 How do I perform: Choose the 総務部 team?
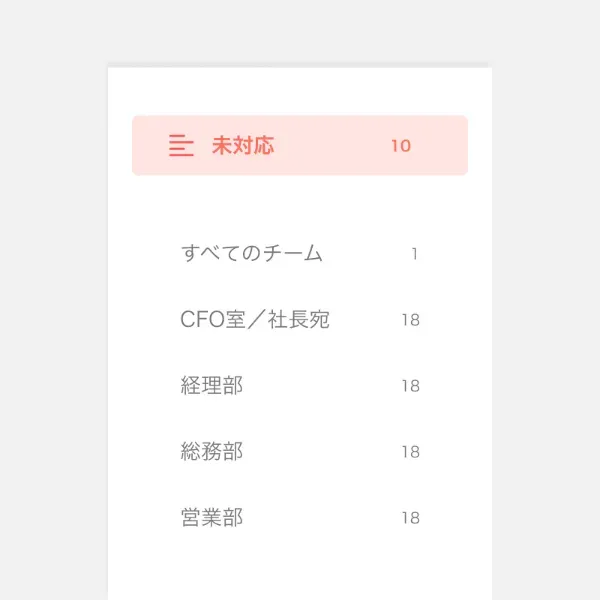212,452
